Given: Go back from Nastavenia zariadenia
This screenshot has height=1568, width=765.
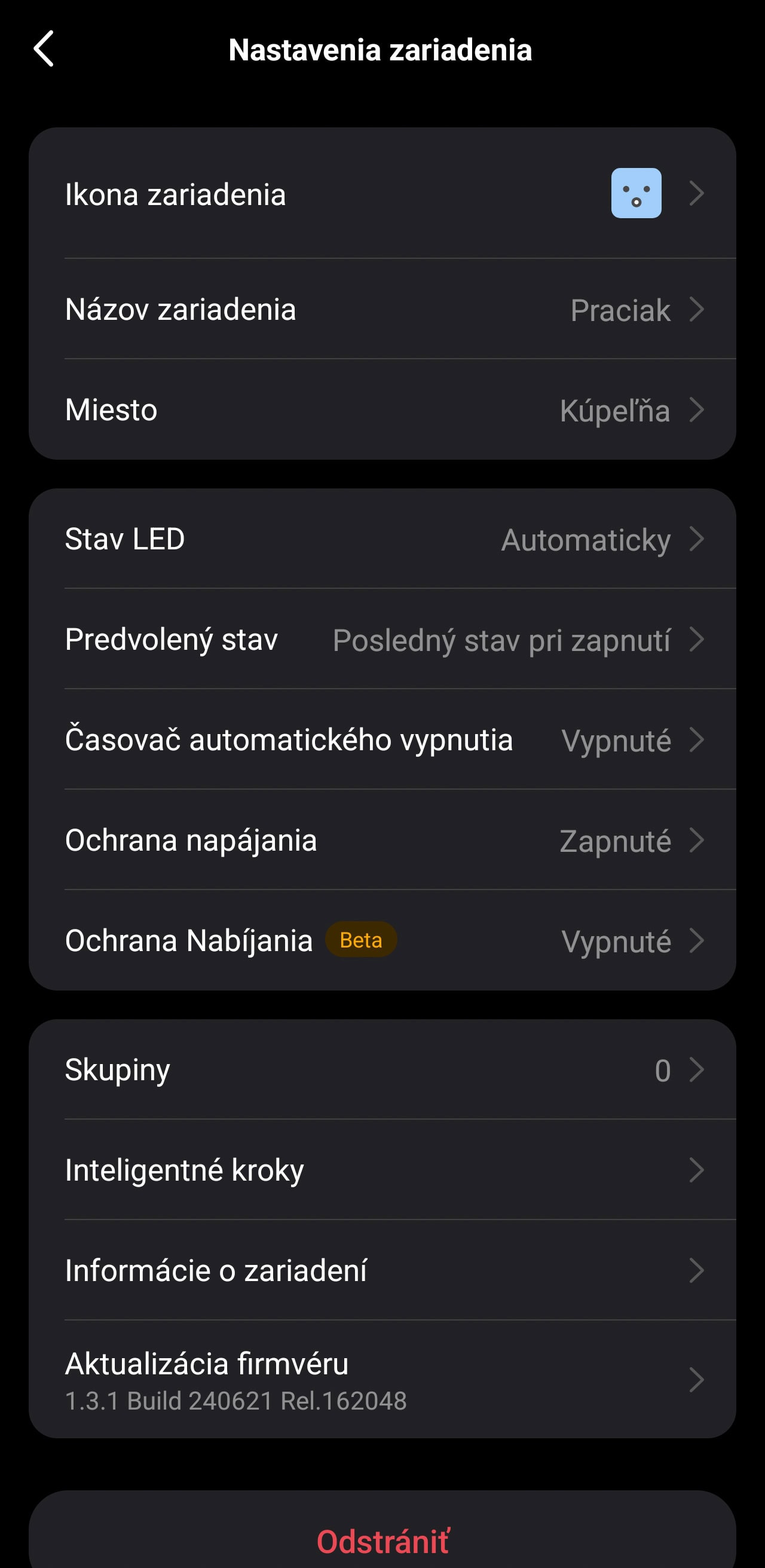Looking at the screenshot, I should point(44,48).
